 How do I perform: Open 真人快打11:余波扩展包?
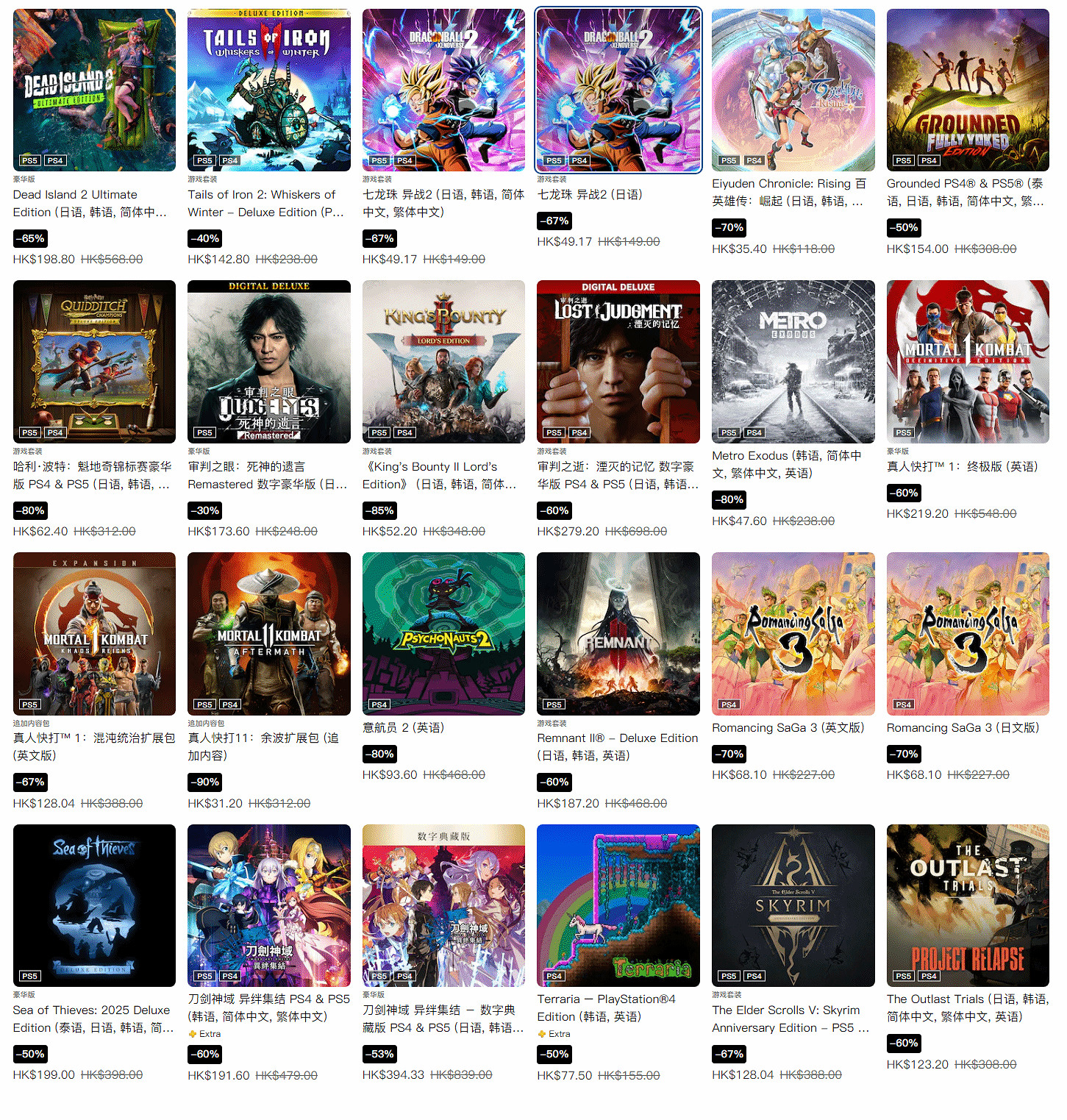tap(269, 634)
